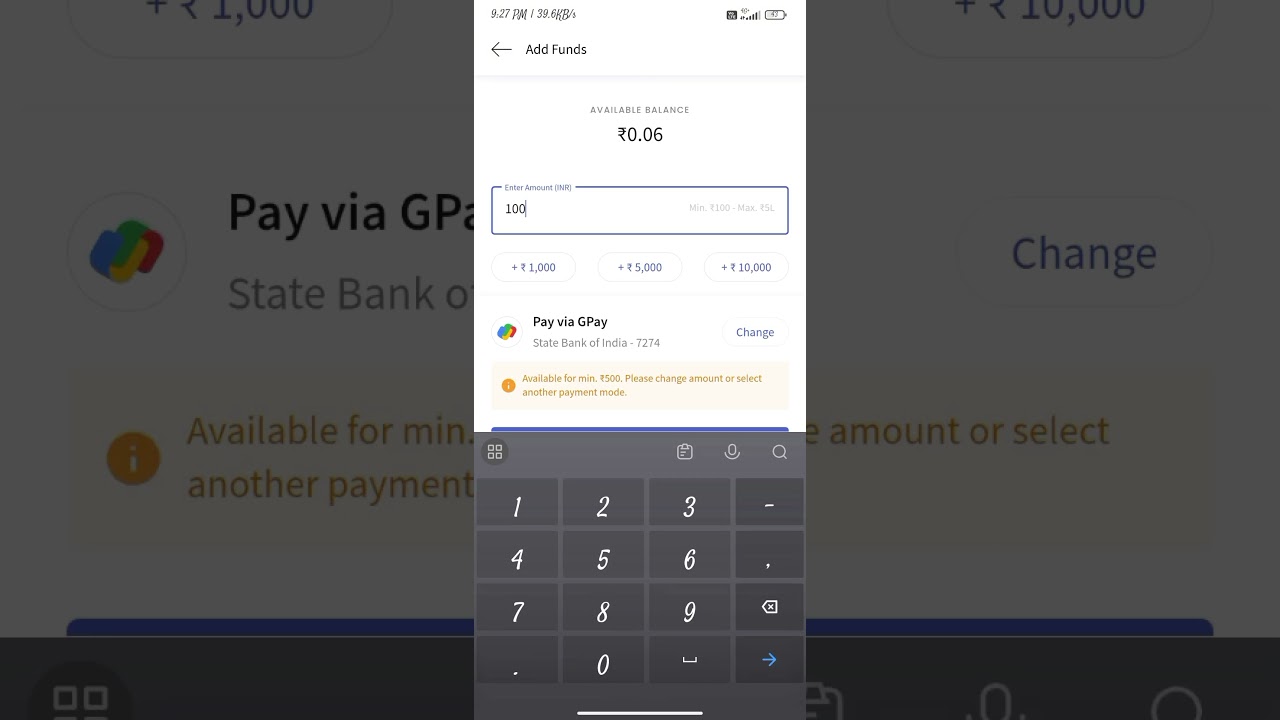Tap the keyboard enter arrow key

point(769,660)
